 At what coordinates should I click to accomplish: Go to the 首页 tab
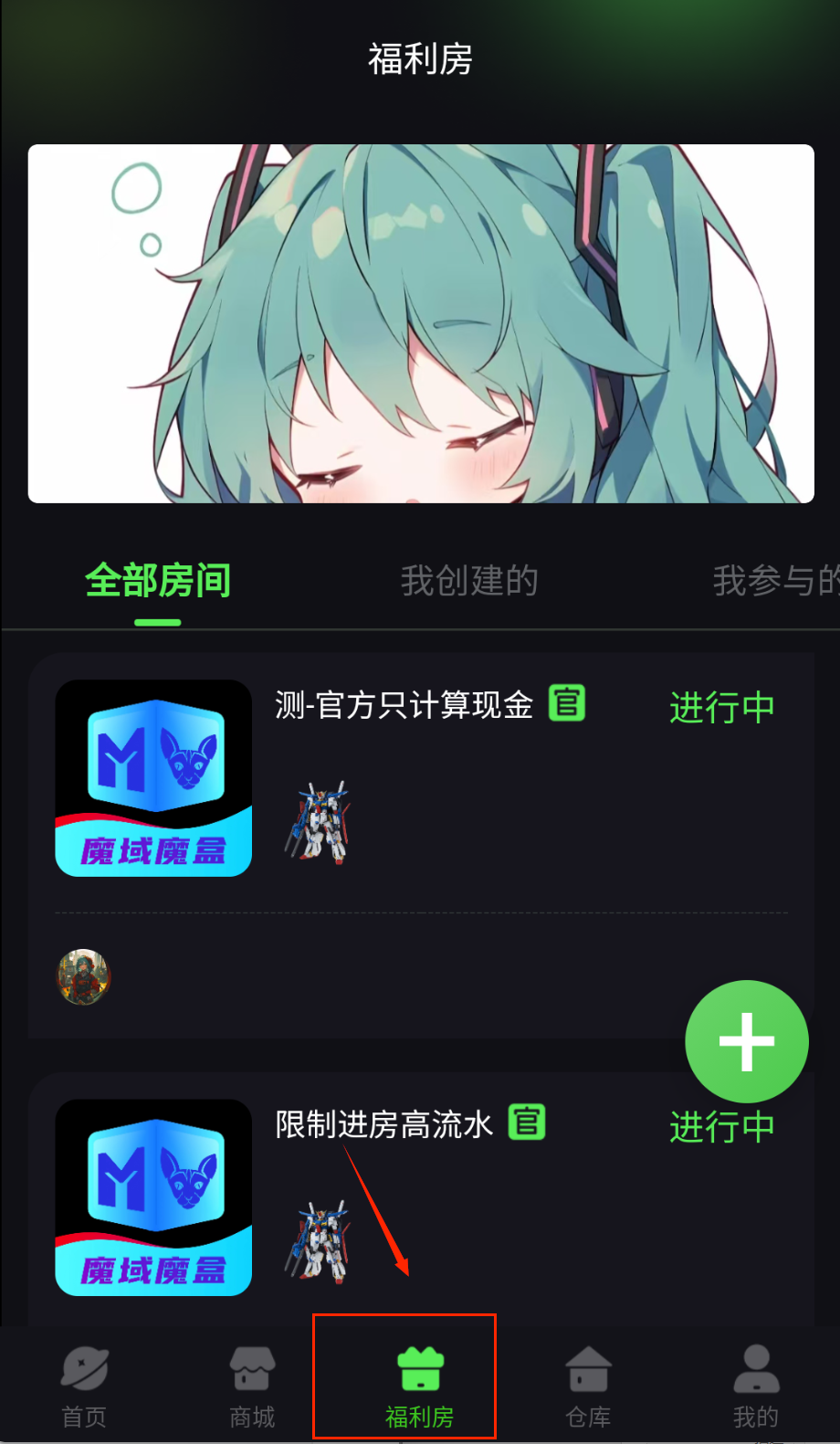84,1386
